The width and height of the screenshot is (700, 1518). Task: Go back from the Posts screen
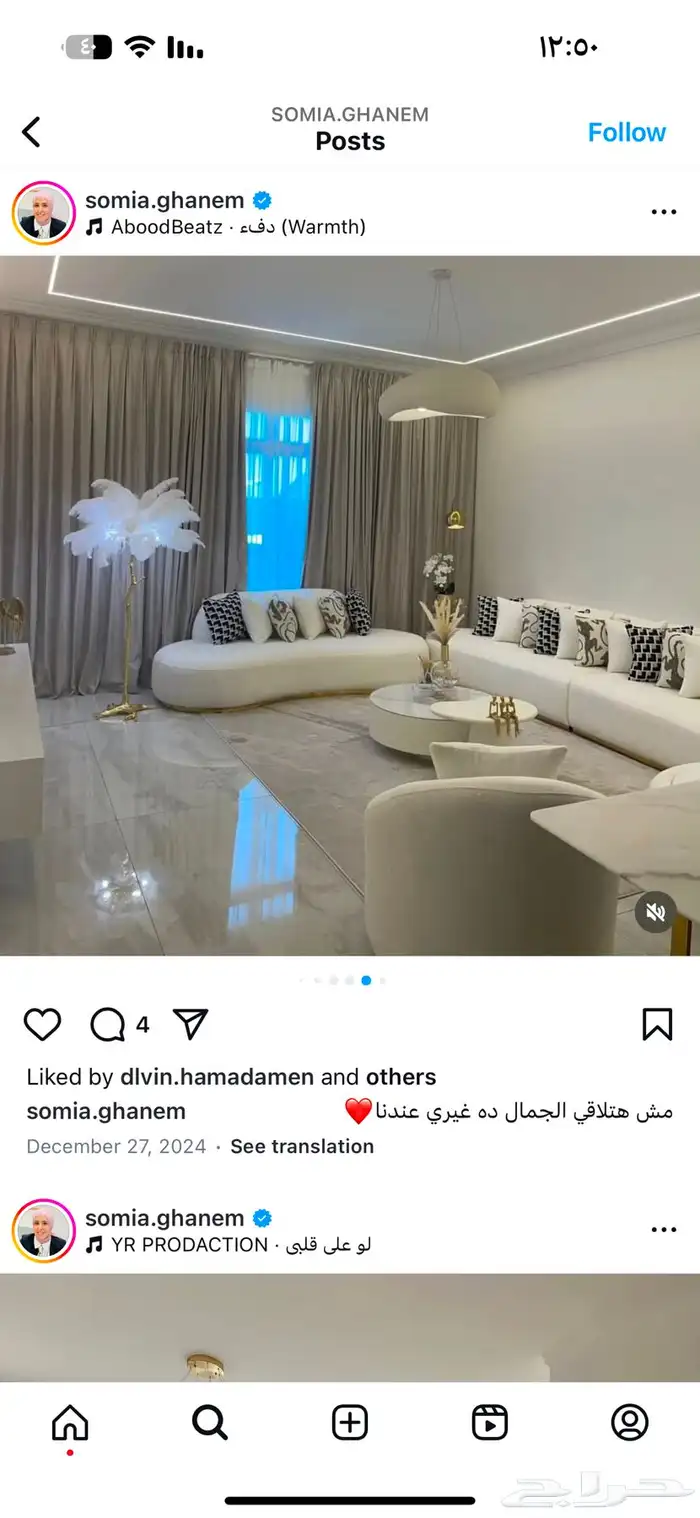(x=32, y=131)
